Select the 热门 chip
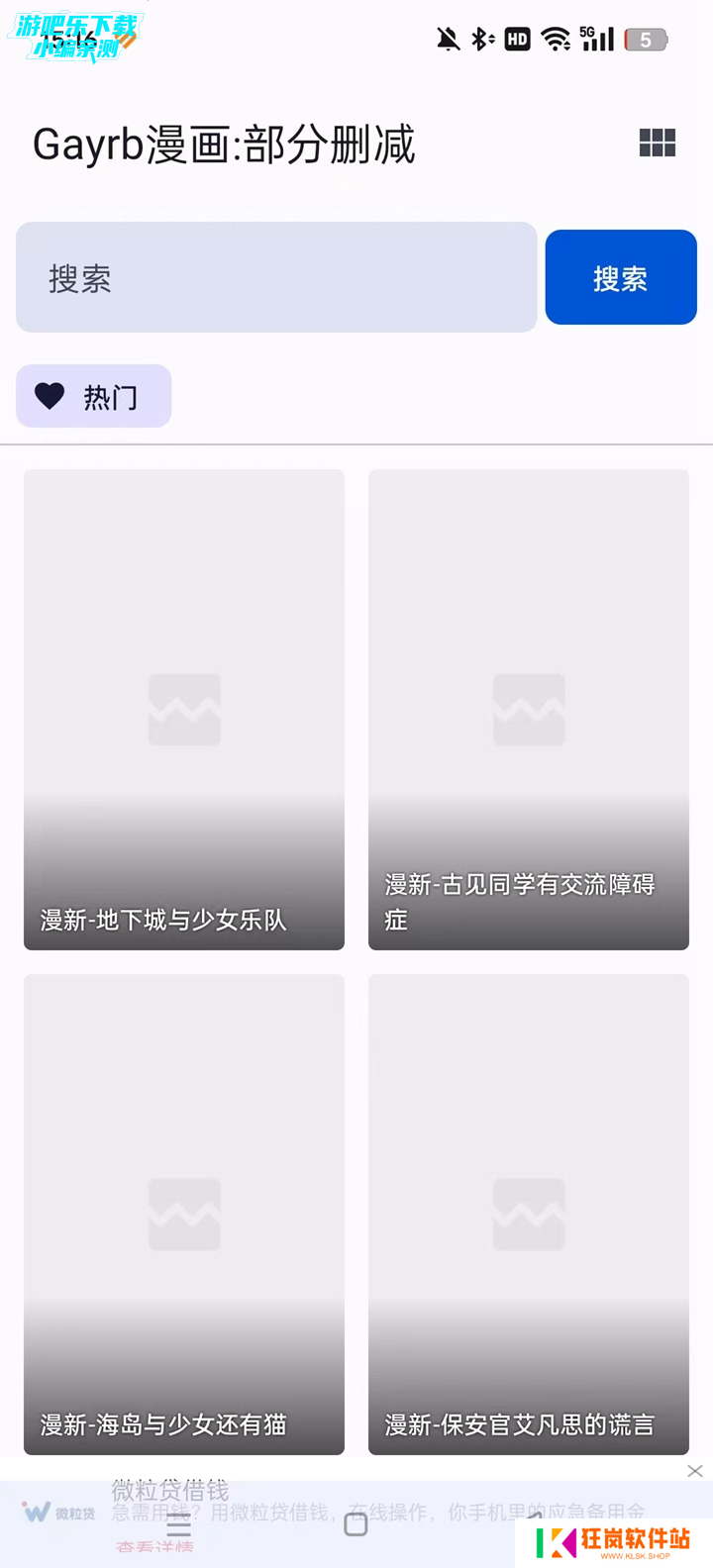Viewport: 713px width, 1568px height. [x=94, y=397]
